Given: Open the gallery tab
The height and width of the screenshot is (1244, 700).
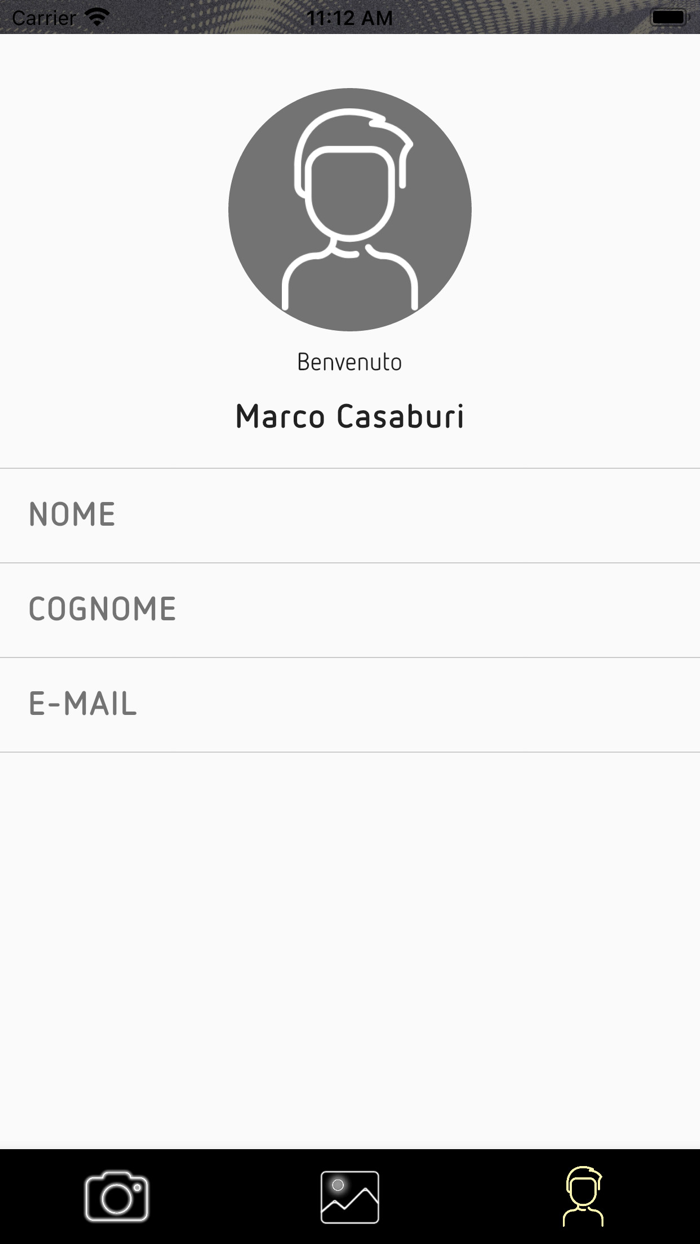Looking at the screenshot, I should click(x=350, y=1197).
